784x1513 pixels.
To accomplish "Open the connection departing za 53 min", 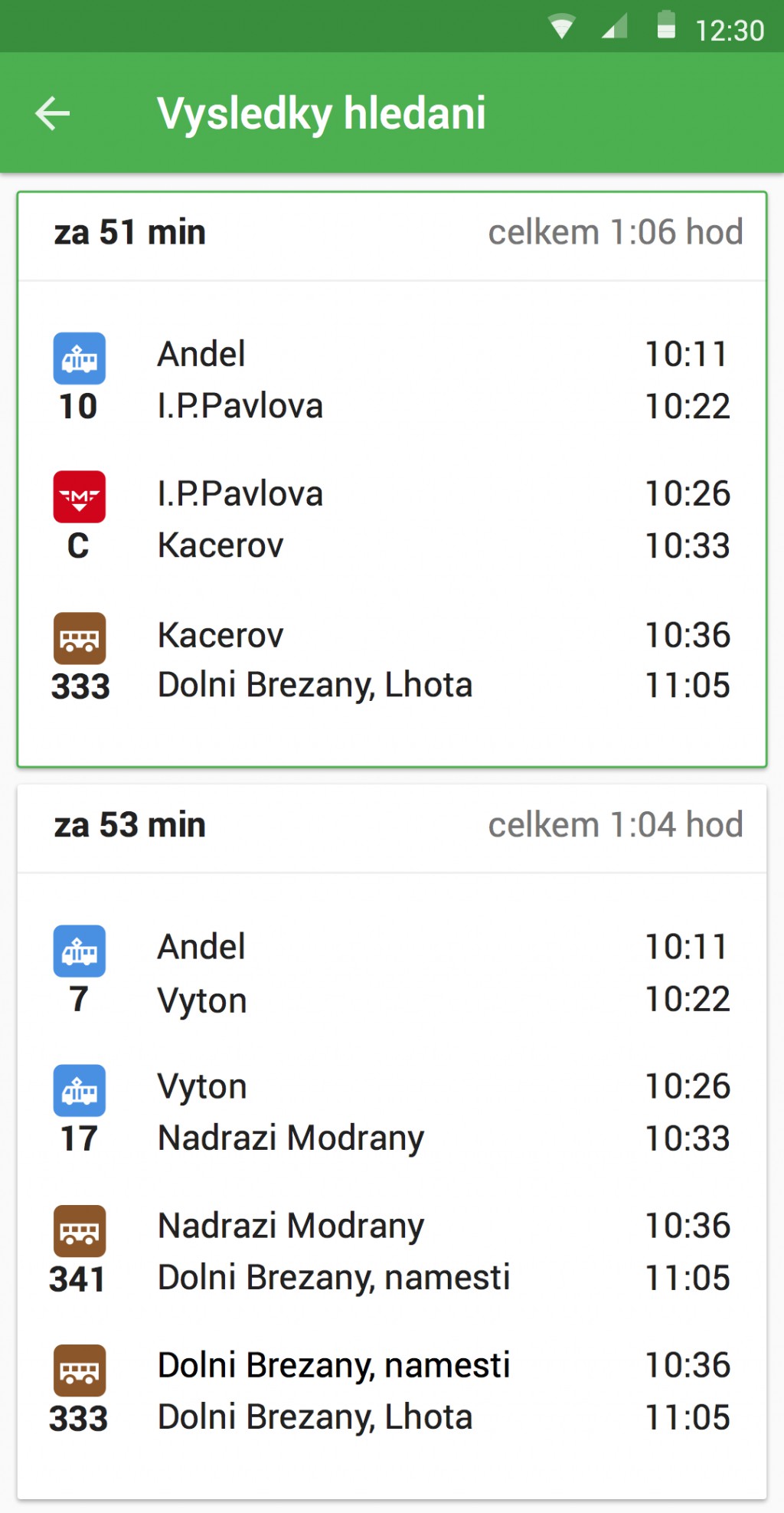I will point(392,1141).
